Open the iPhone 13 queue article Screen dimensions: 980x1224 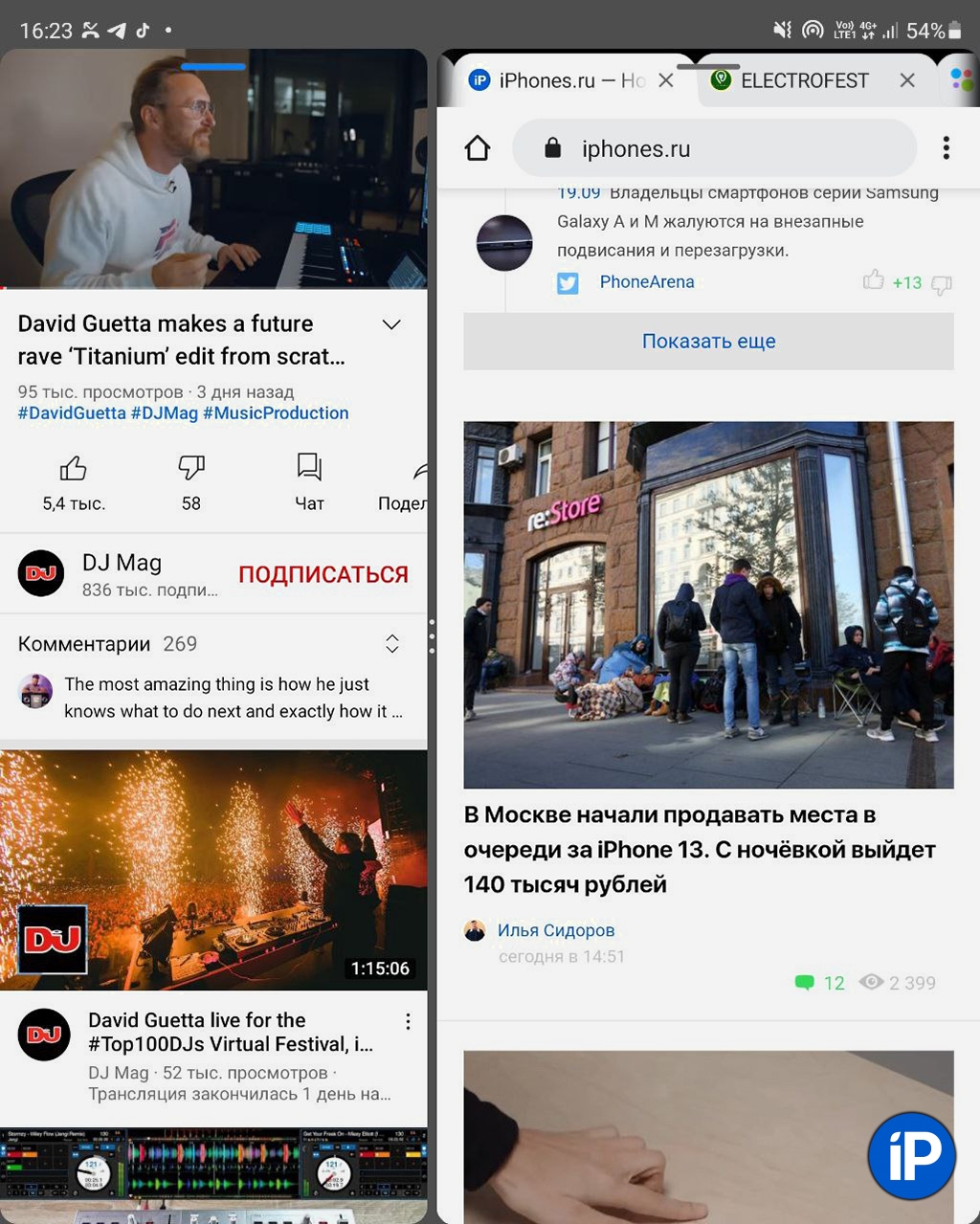(x=699, y=850)
